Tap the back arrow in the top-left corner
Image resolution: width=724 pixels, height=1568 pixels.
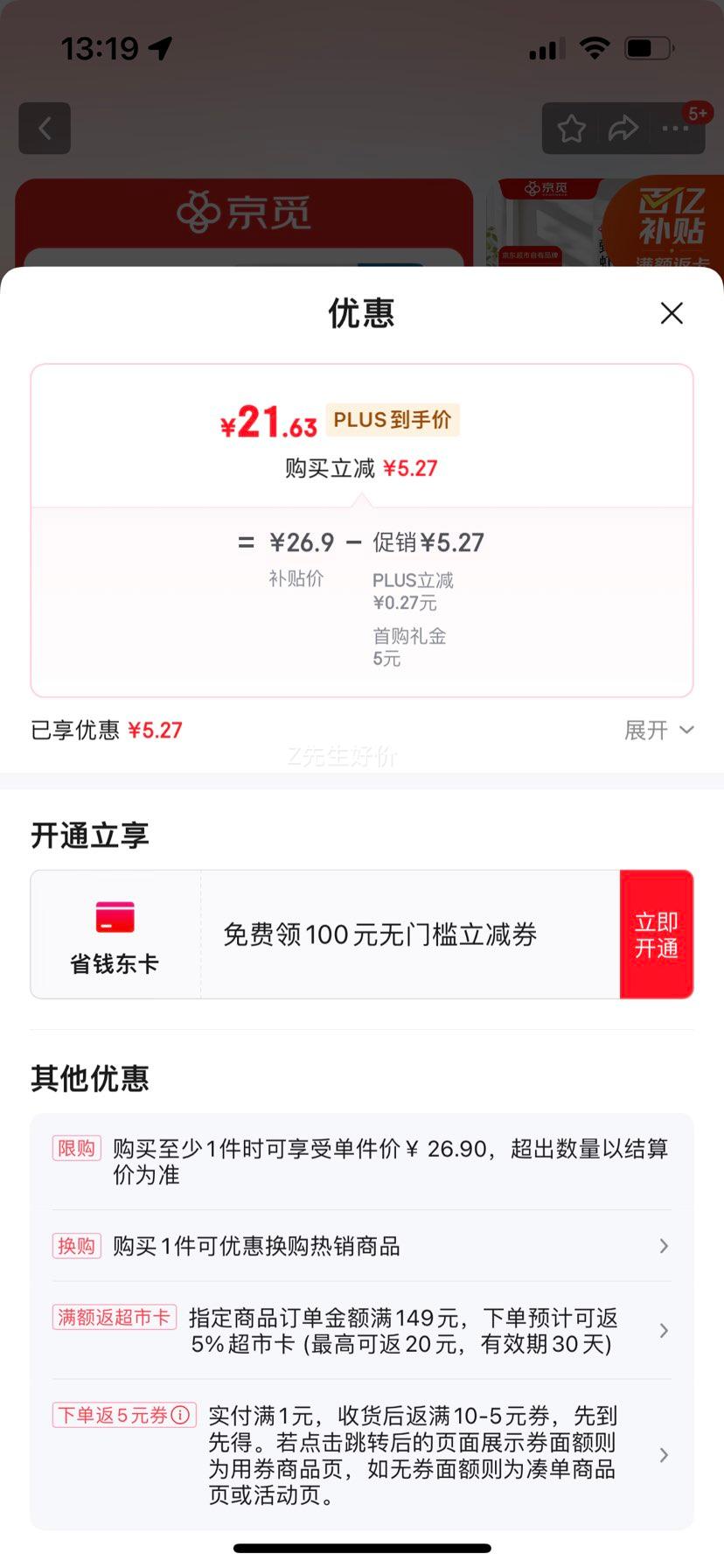click(45, 128)
